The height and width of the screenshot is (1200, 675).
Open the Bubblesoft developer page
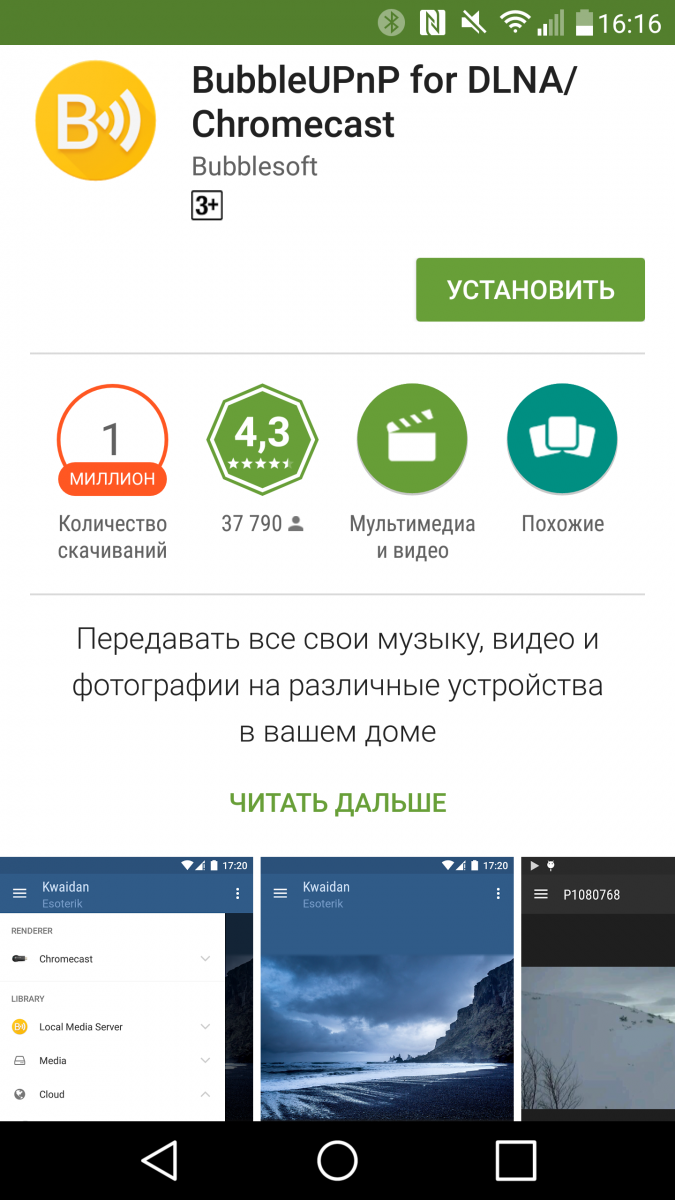[254, 166]
